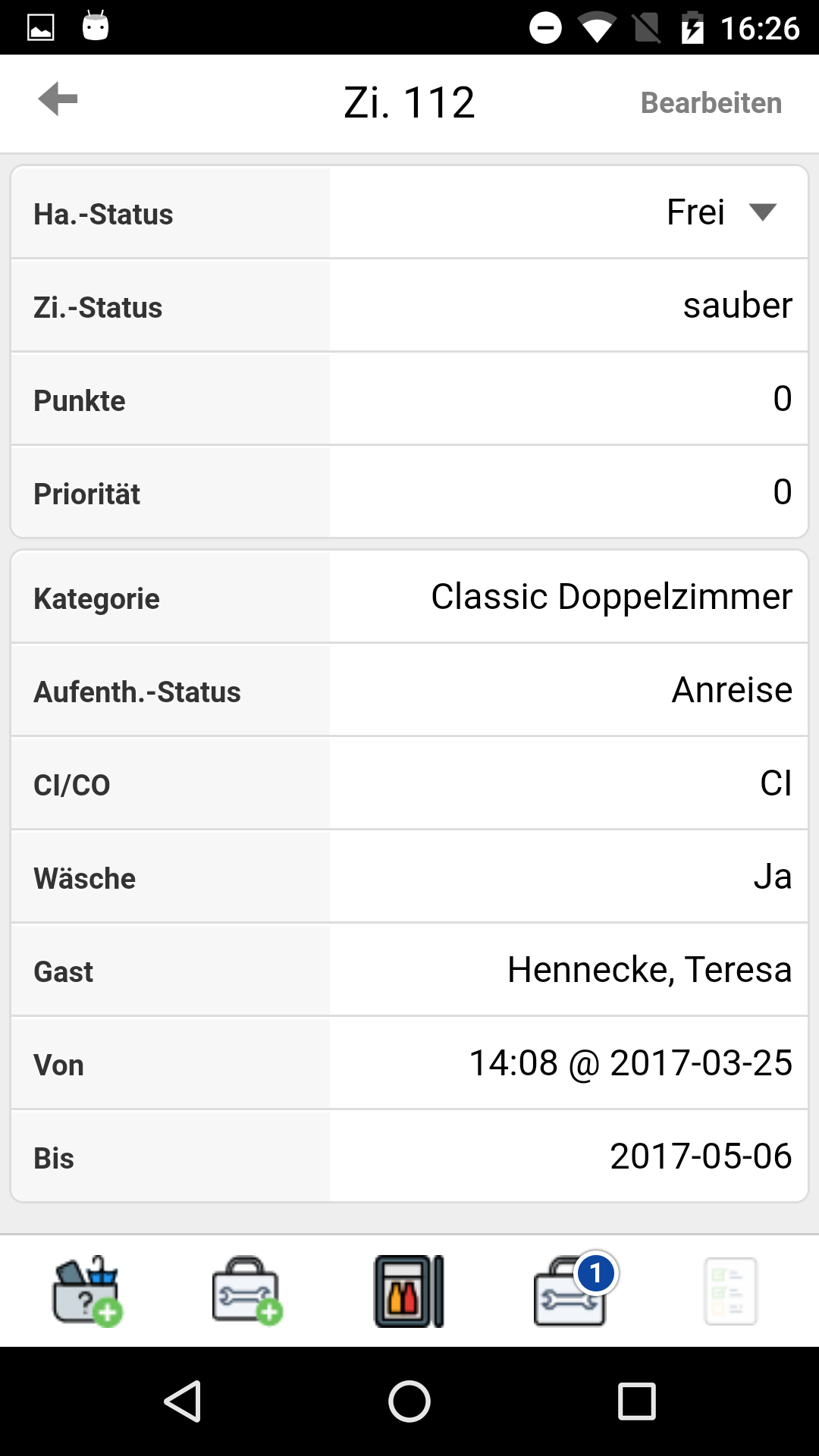Screen dimensions: 819x1456
Task: Add a lost-and-found item via basket icon
Action: tap(87, 1291)
